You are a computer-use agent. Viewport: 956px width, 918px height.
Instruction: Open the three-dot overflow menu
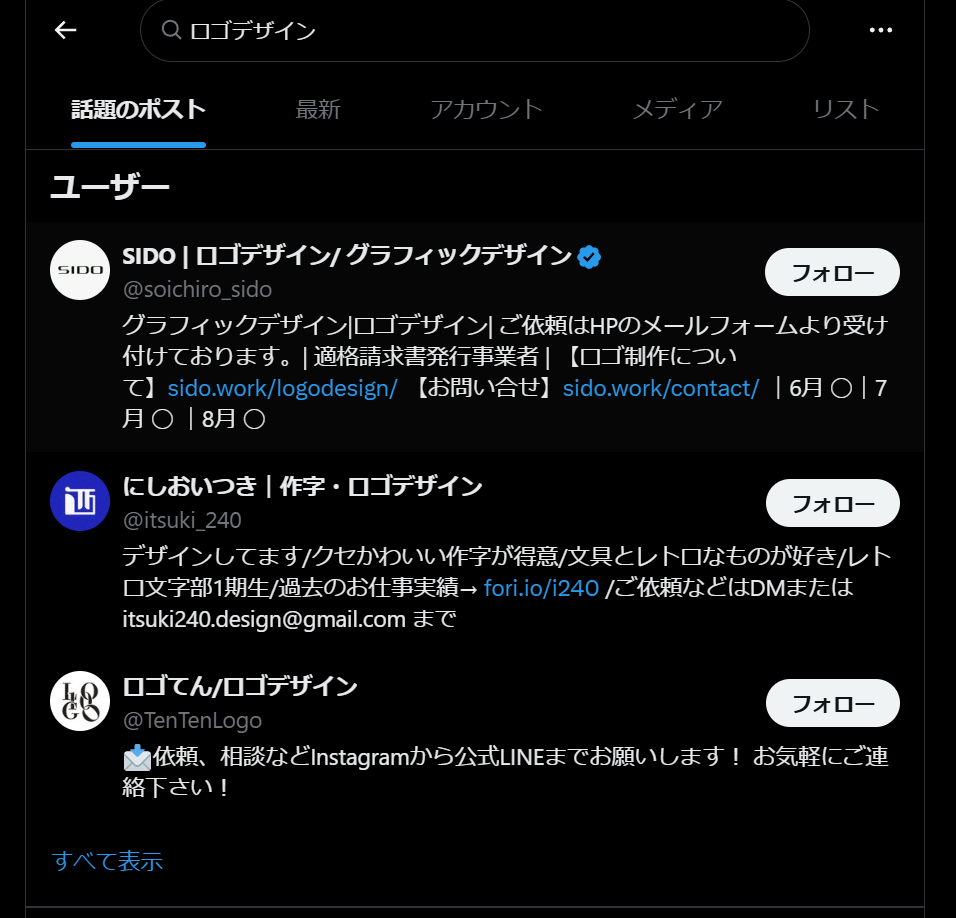pyautogui.click(x=880, y=30)
